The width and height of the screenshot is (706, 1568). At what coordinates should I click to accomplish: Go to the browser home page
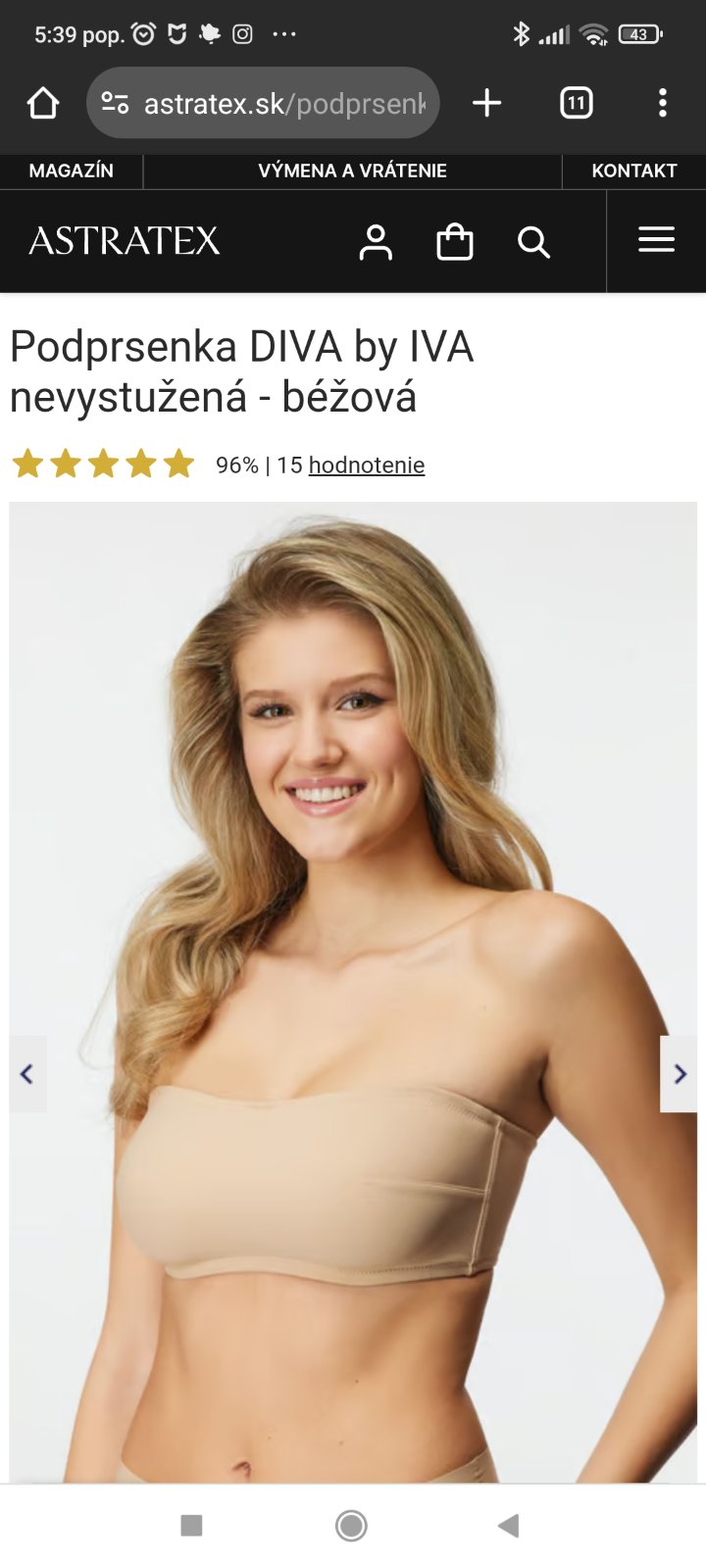(43, 103)
